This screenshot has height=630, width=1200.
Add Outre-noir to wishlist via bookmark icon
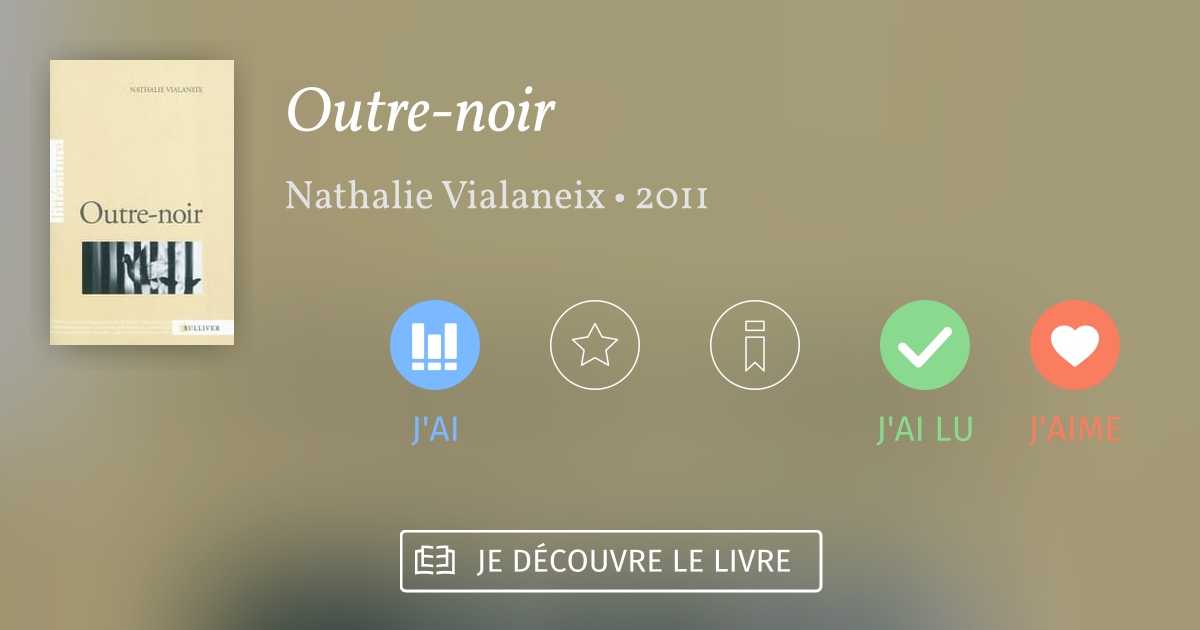[x=755, y=345]
